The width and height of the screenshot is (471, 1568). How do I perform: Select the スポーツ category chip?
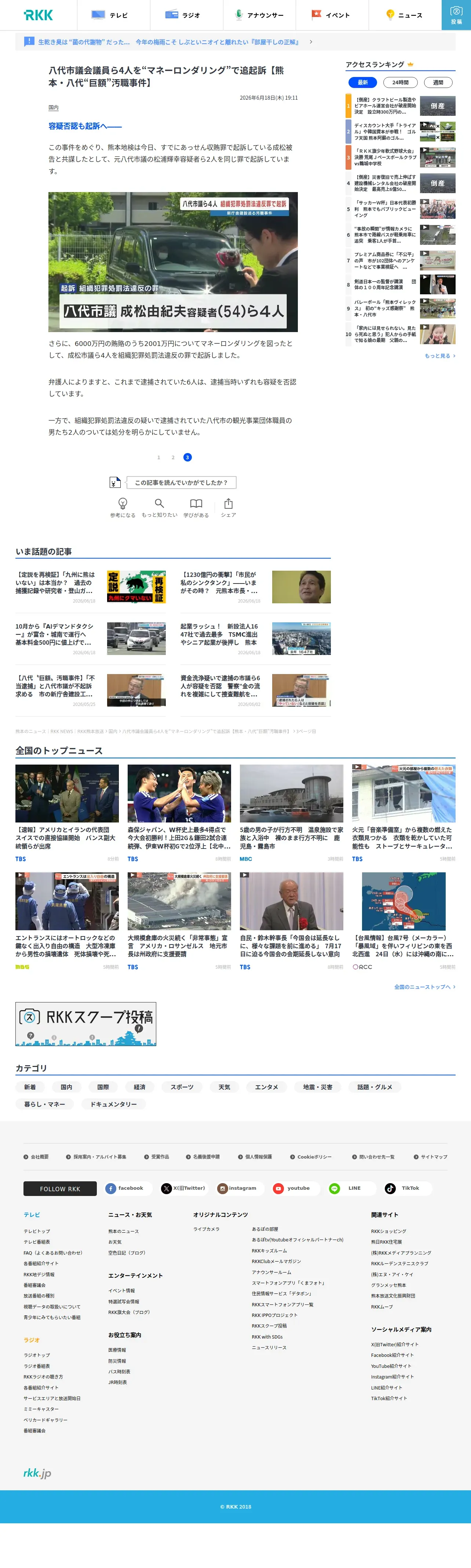click(x=182, y=1087)
